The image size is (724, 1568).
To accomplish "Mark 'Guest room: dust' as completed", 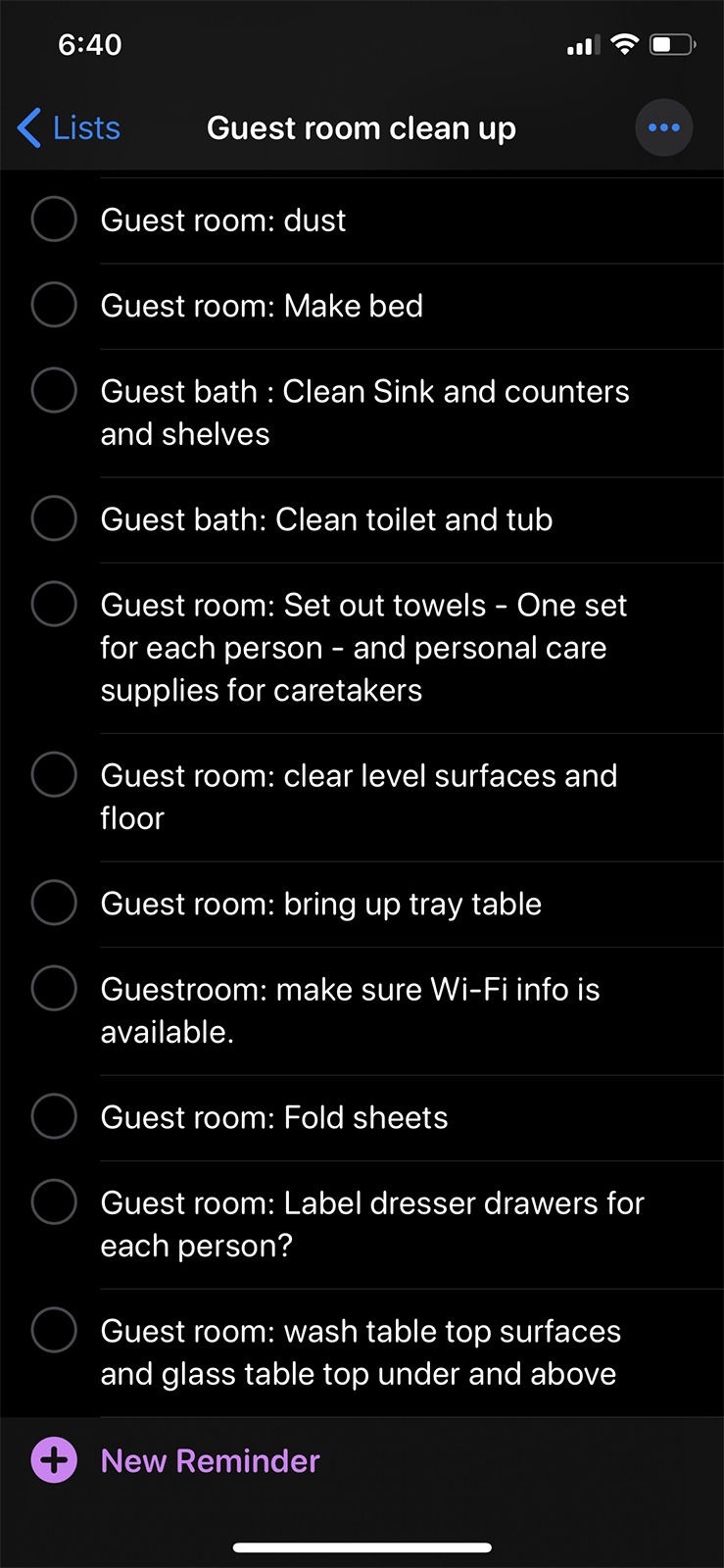I will click(54, 220).
